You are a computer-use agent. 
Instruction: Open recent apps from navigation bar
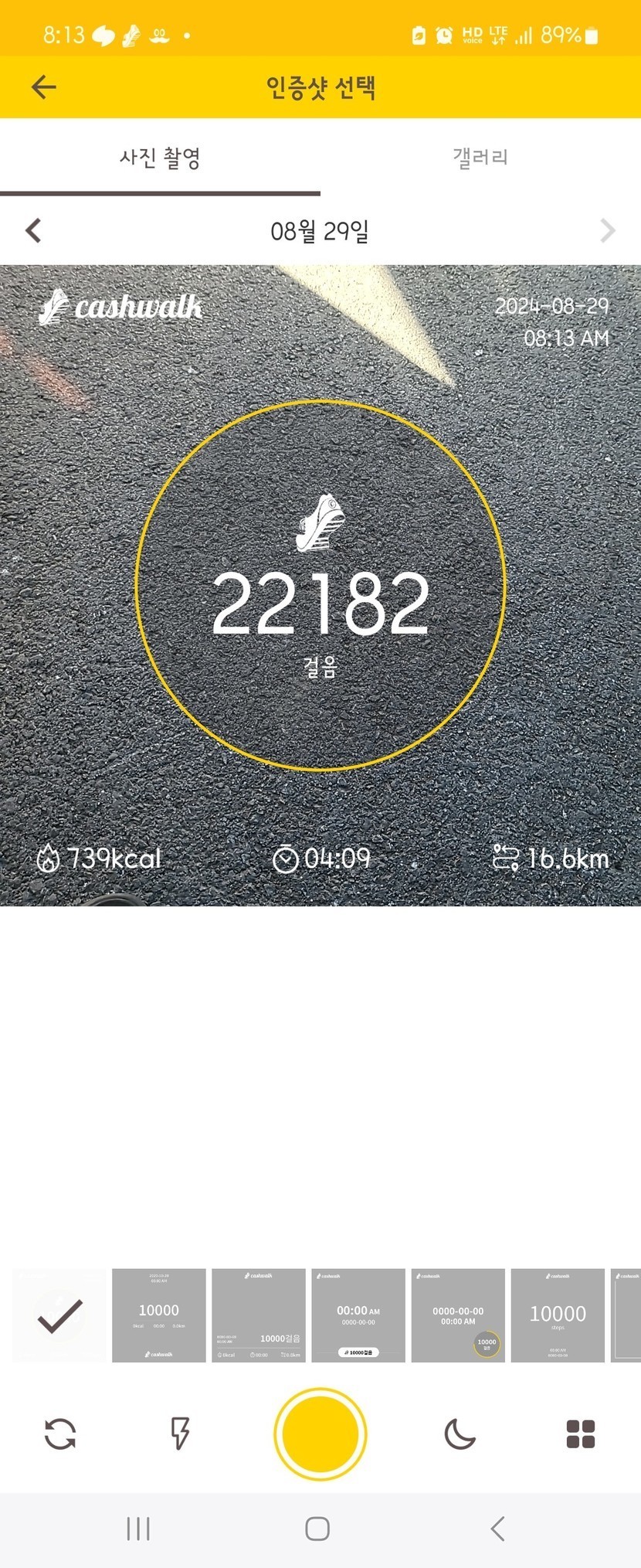[138, 1528]
